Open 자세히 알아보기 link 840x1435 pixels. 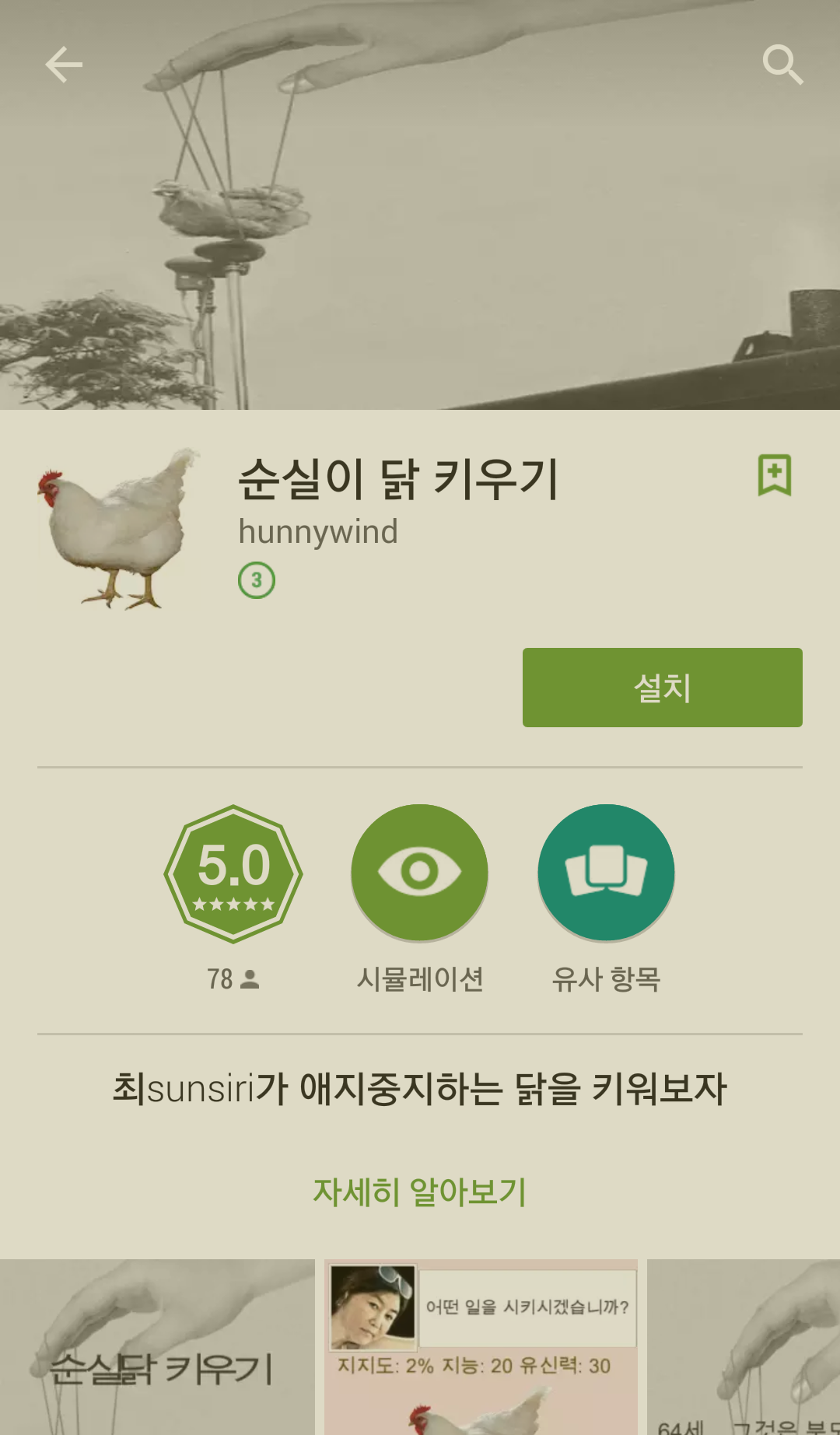419,1192
